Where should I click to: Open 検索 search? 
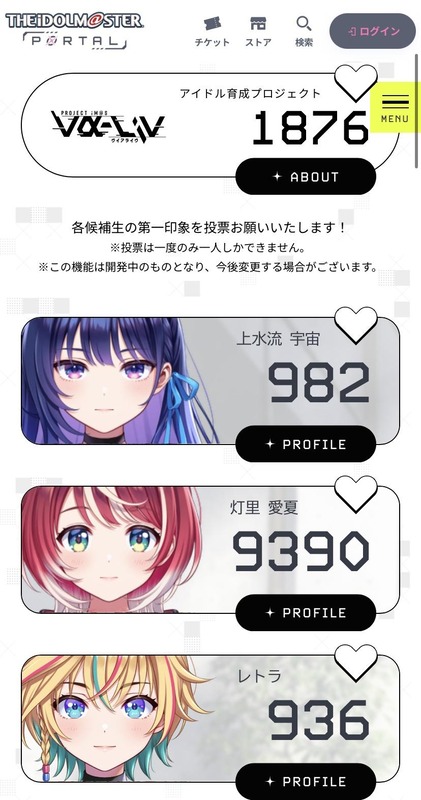pos(304,32)
